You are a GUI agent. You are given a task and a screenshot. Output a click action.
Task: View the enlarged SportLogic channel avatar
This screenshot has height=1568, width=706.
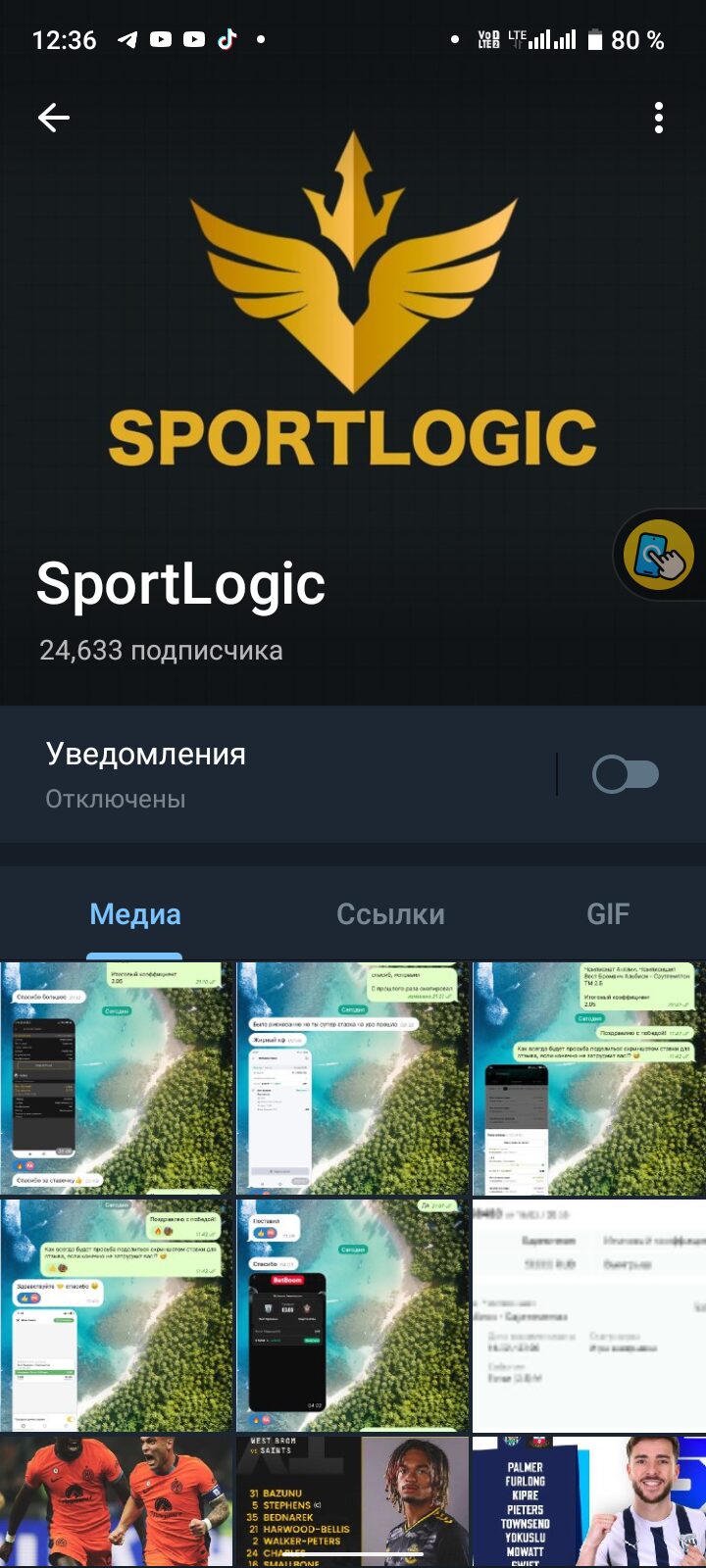click(x=353, y=304)
